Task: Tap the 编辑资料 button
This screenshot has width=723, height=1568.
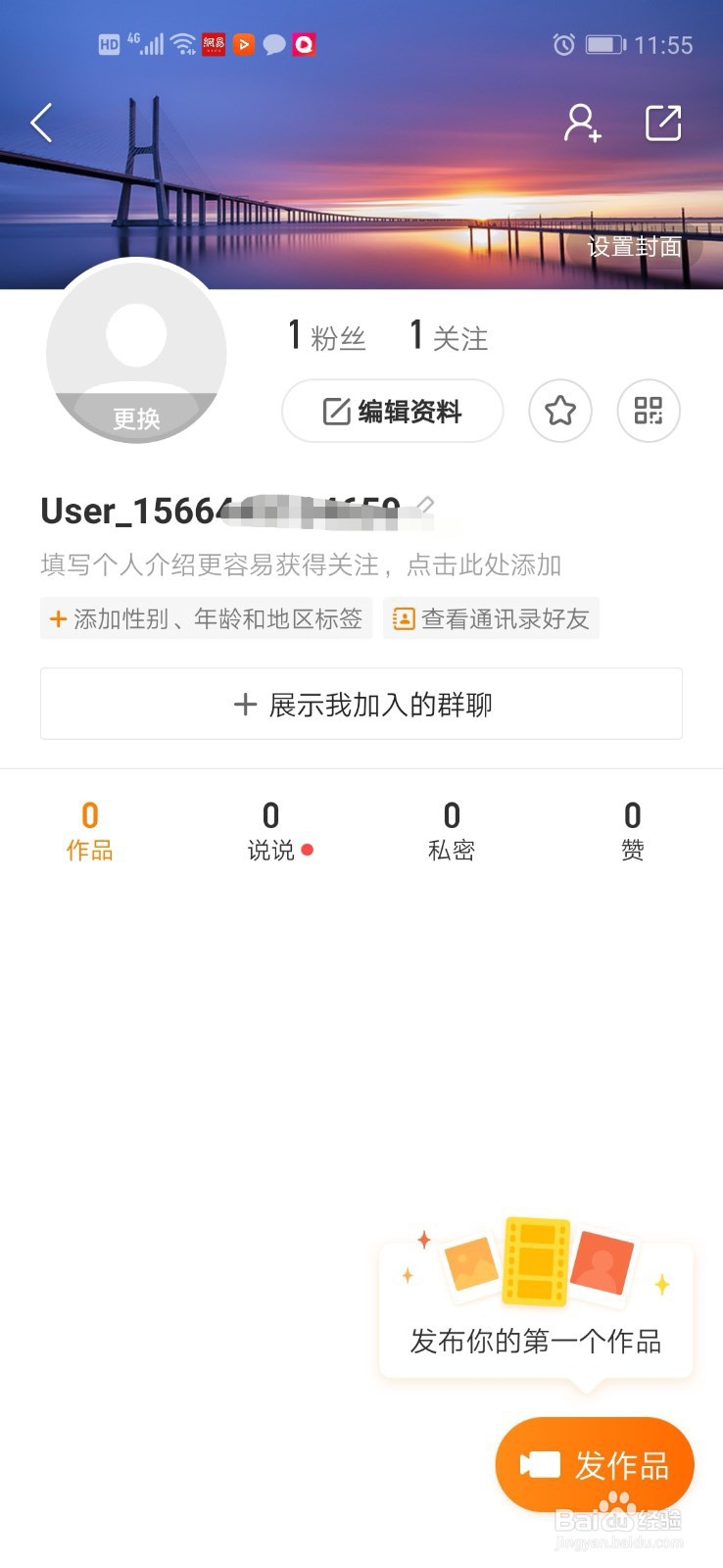Action: (x=392, y=412)
